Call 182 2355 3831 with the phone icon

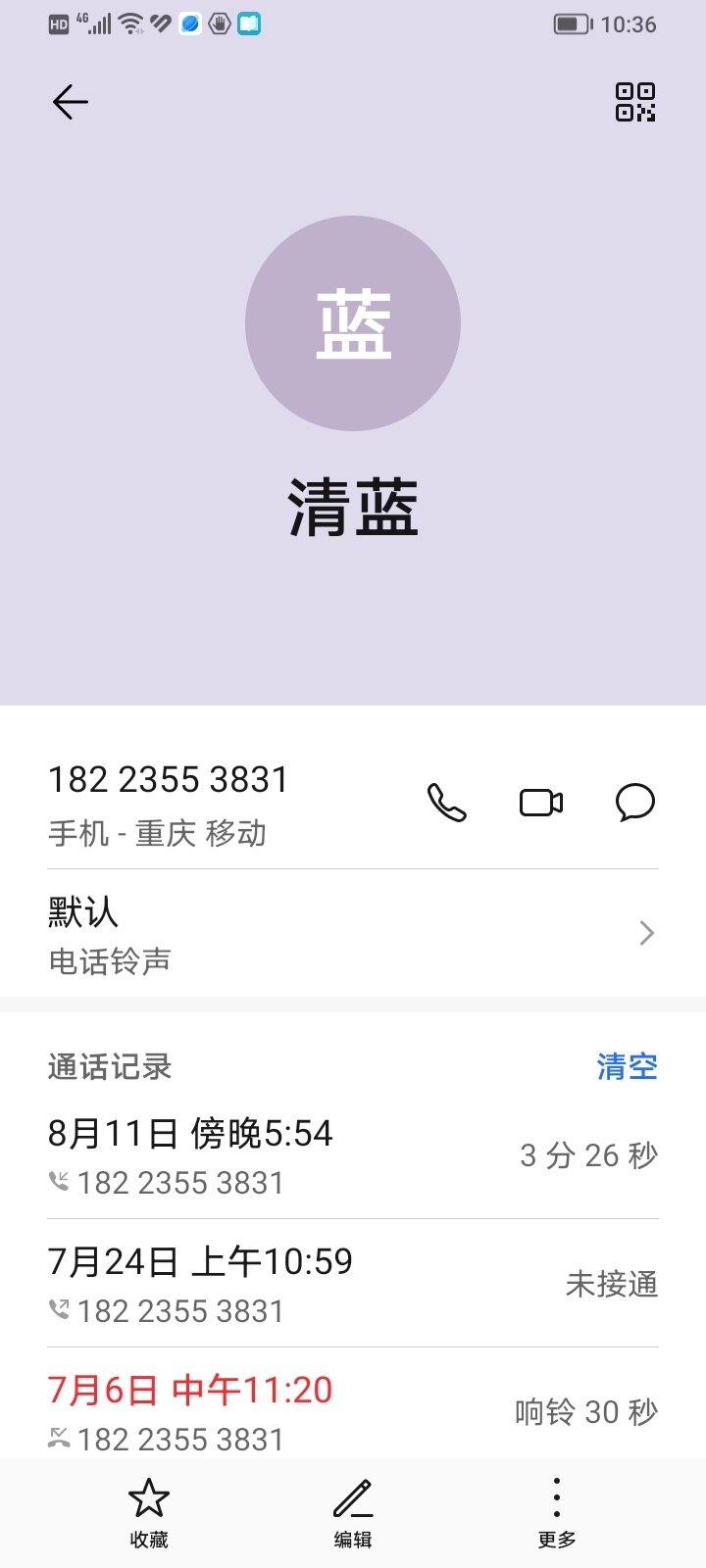[447, 803]
